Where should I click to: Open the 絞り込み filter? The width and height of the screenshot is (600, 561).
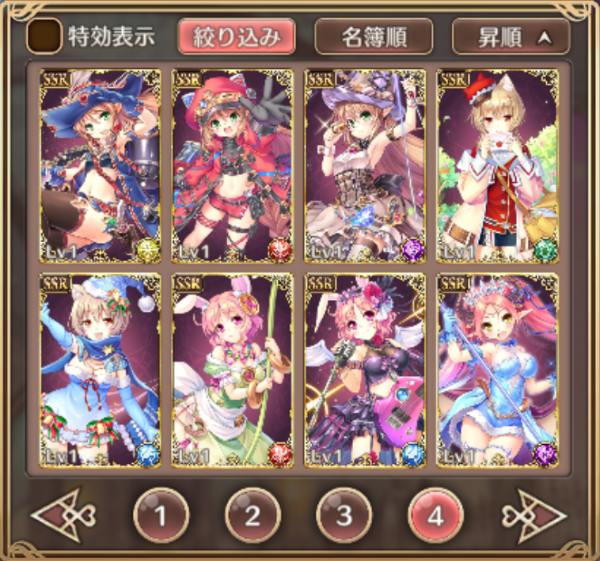236,37
